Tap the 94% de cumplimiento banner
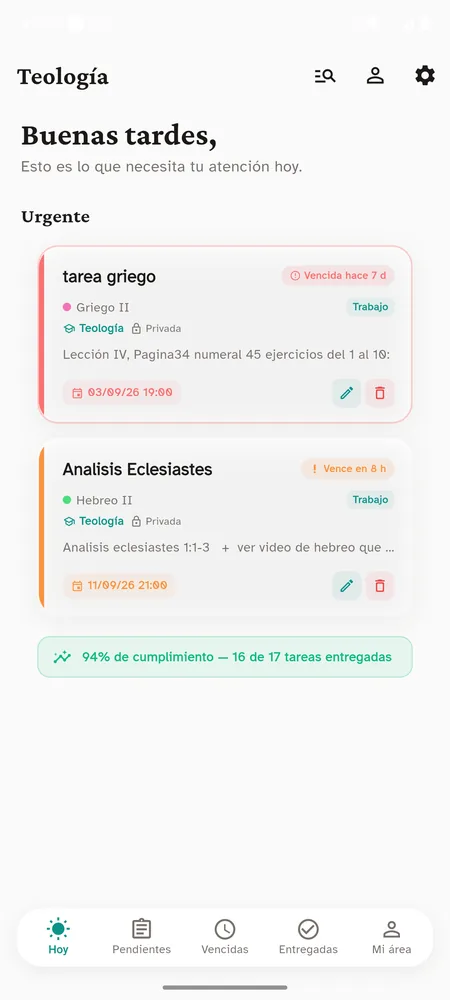This screenshot has width=450, height=1000. pos(225,657)
